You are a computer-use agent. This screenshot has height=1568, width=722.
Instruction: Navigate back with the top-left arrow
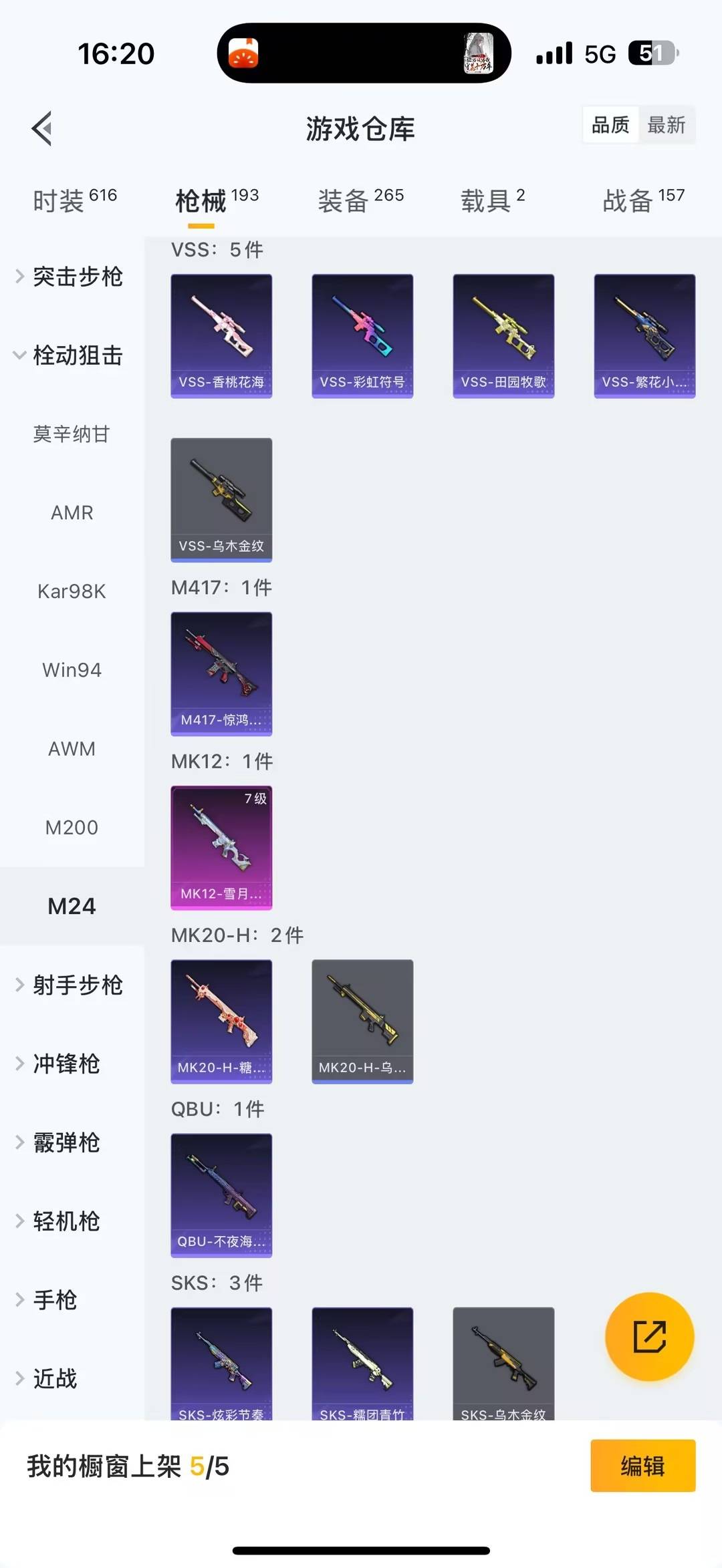pos(42,128)
